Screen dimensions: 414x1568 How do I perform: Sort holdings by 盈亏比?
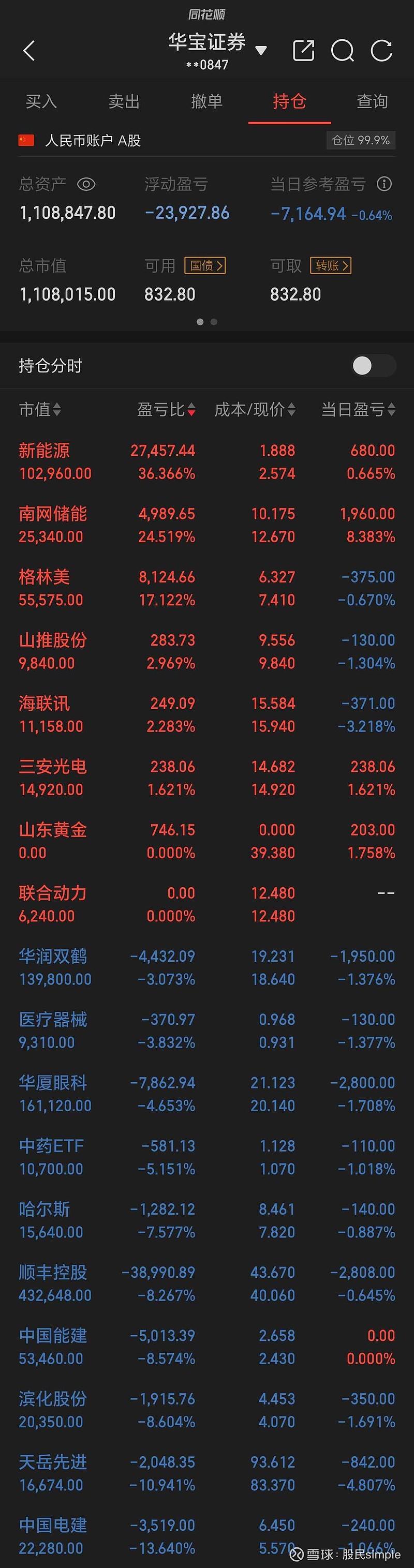click(166, 410)
